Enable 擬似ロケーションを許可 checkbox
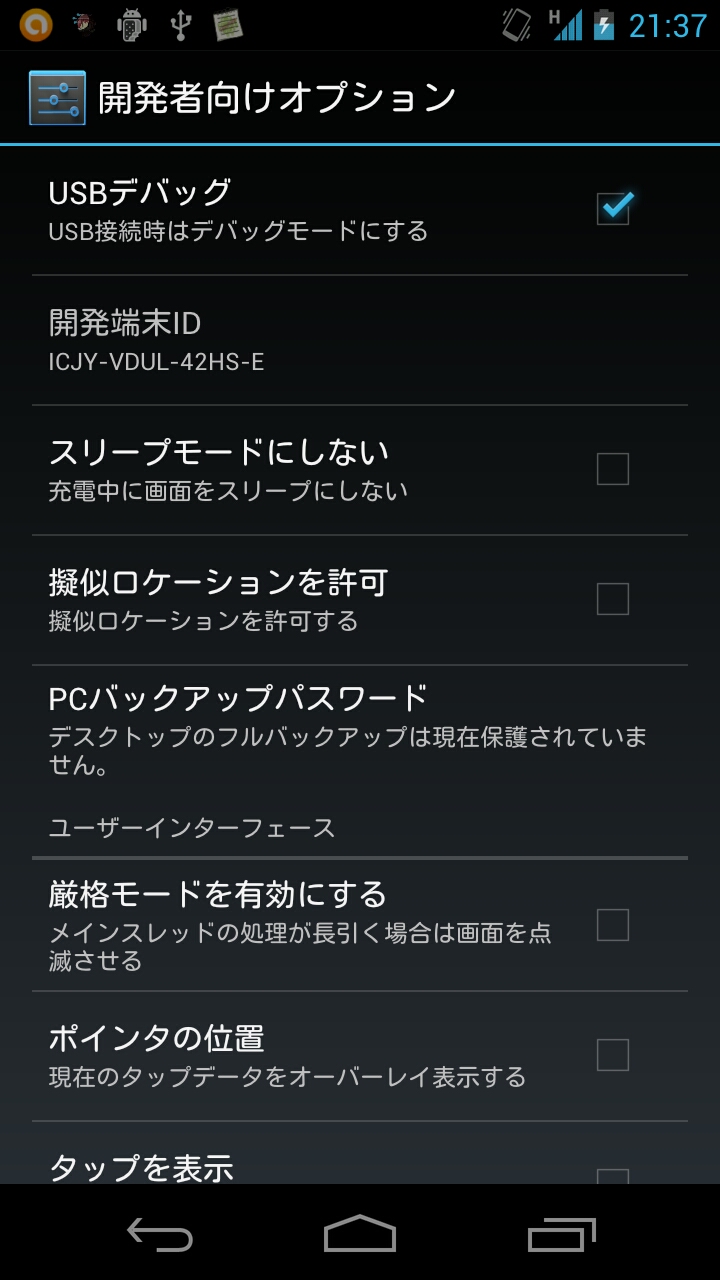720x1280 pixels. coord(613,599)
